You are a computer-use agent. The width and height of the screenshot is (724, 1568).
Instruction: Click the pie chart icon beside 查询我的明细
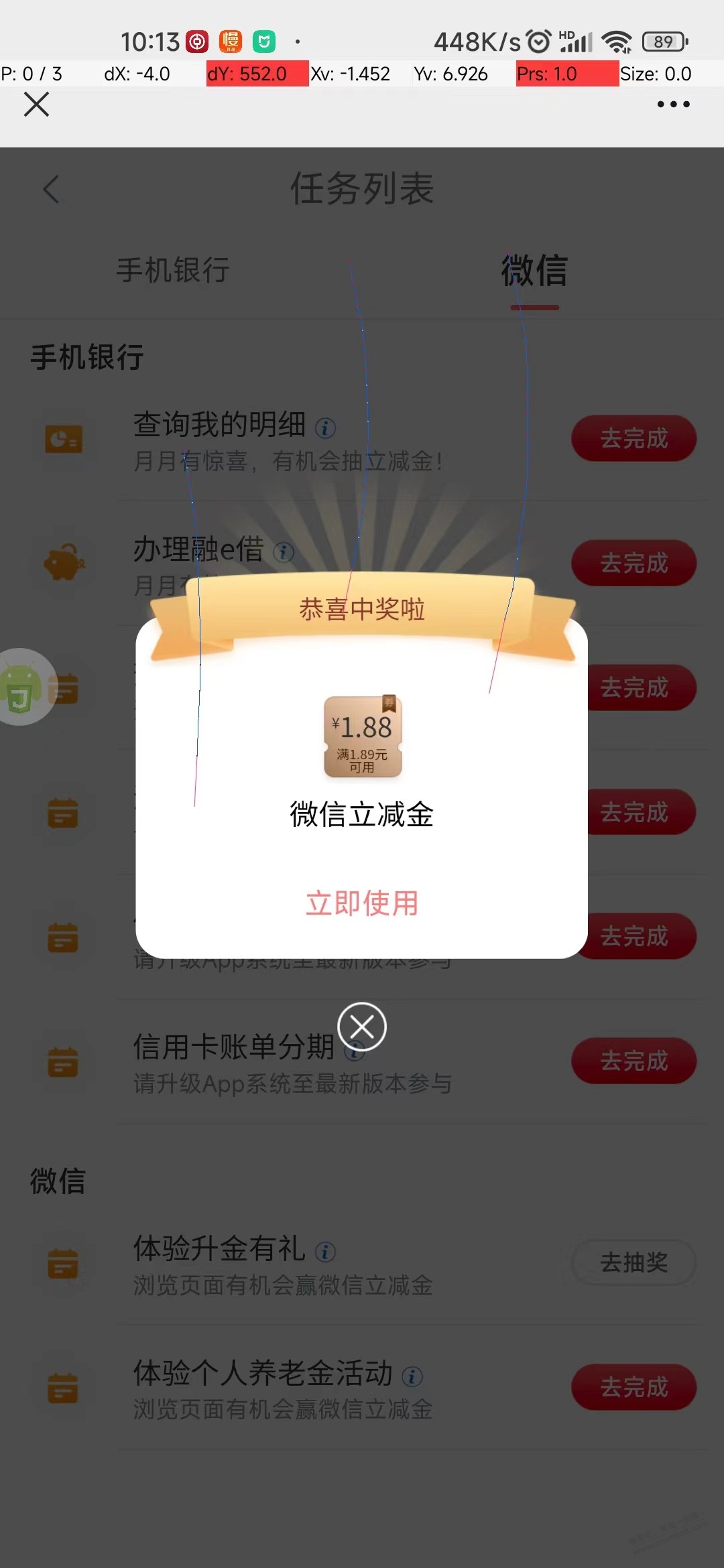tap(64, 439)
